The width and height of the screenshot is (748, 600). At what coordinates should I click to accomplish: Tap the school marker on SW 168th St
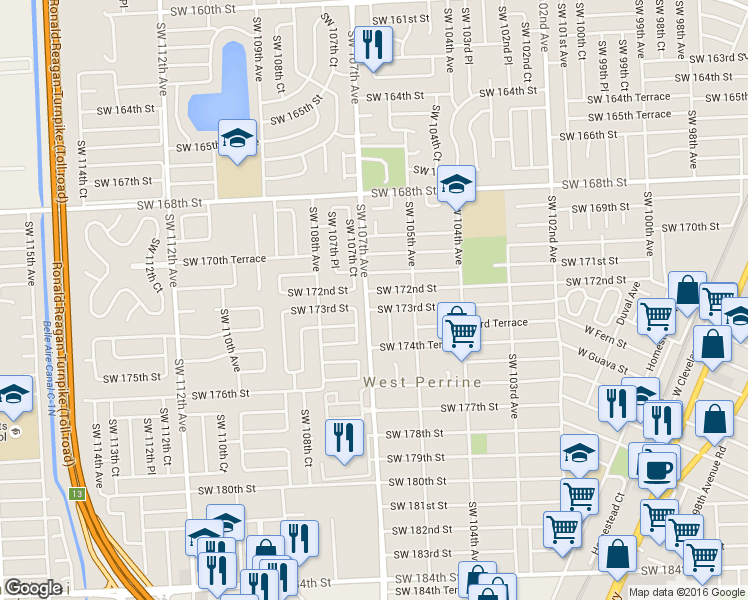(456, 184)
